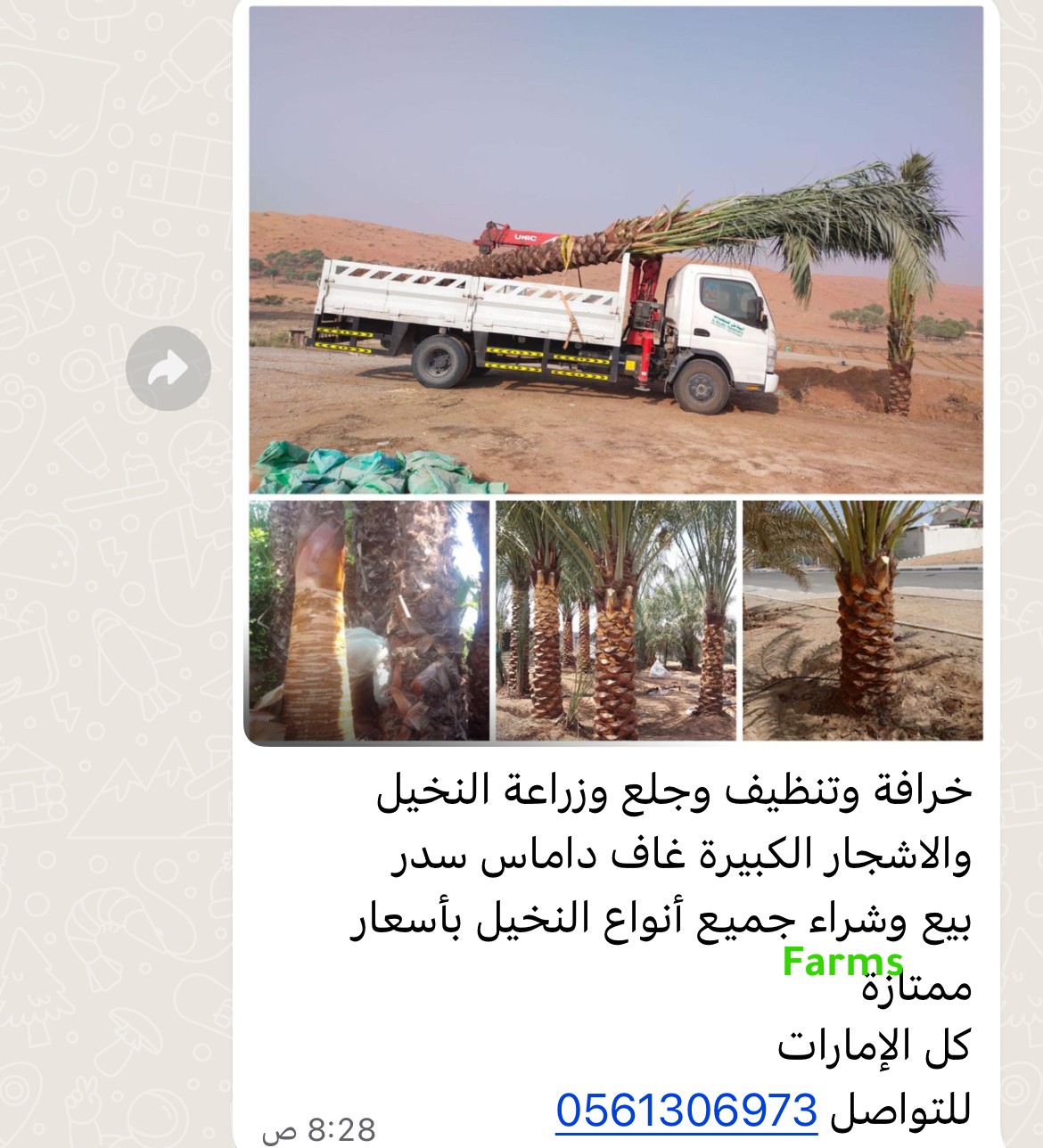The image size is (1043, 1148).
Task: Open the palm tree photo collage
Action: (x=615, y=374)
